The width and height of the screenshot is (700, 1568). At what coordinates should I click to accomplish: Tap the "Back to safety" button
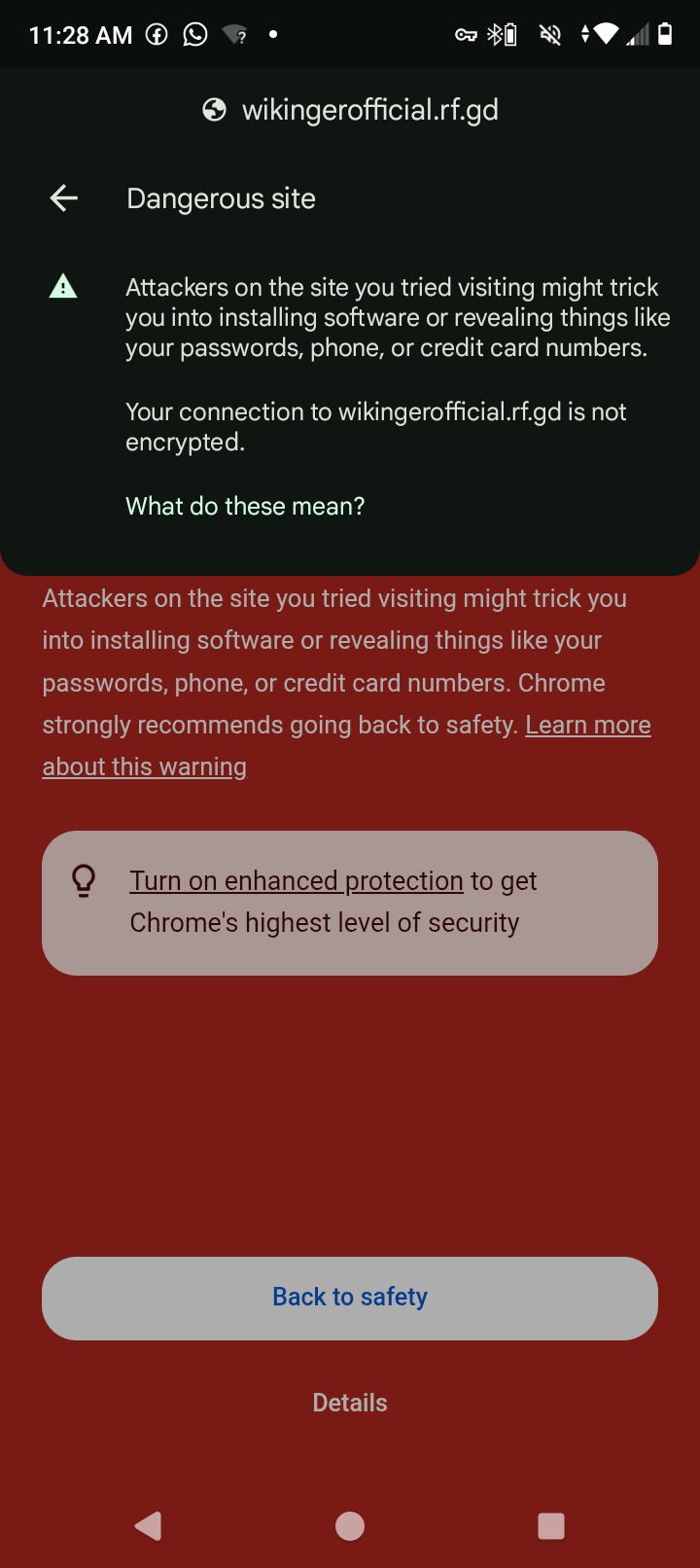[x=350, y=1298]
